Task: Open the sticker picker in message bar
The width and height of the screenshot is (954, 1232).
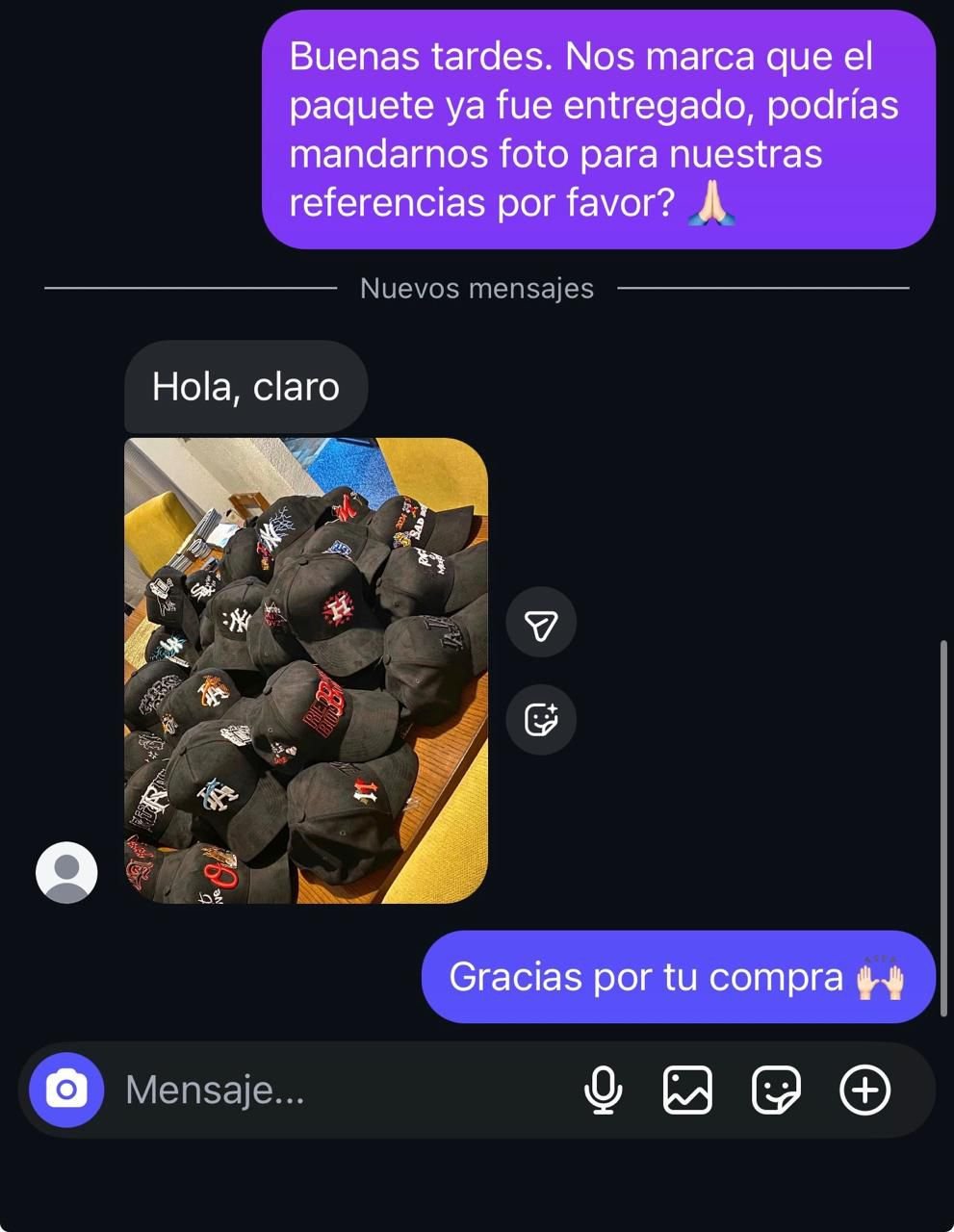Action: [x=776, y=1091]
